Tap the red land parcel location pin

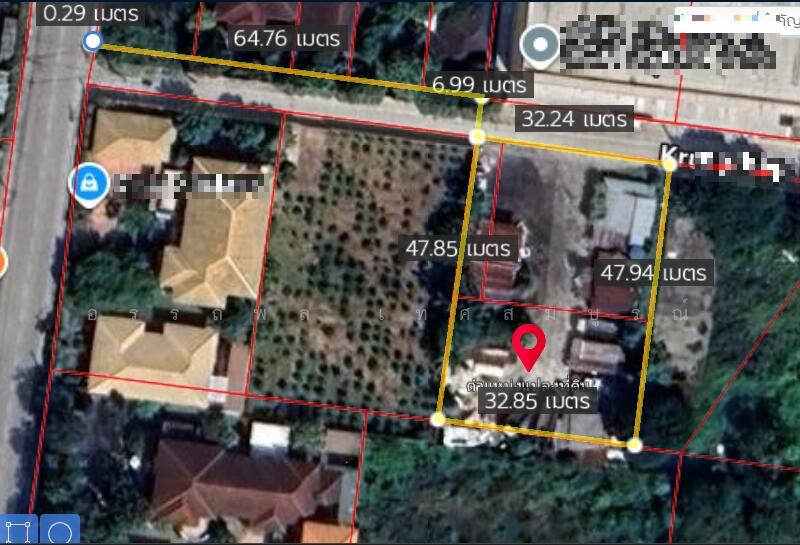pos(528,346)
